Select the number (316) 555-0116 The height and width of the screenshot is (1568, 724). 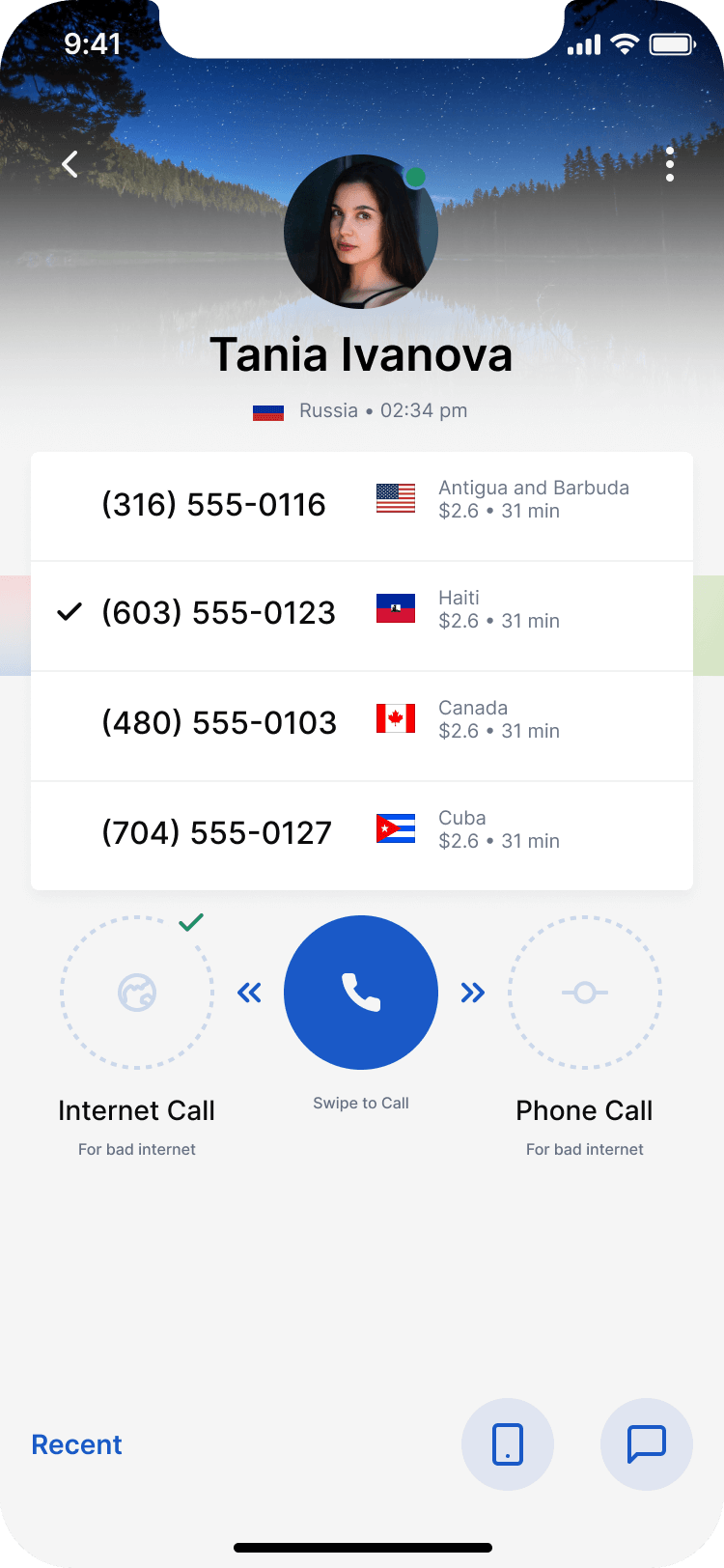[x=361, y=505]
